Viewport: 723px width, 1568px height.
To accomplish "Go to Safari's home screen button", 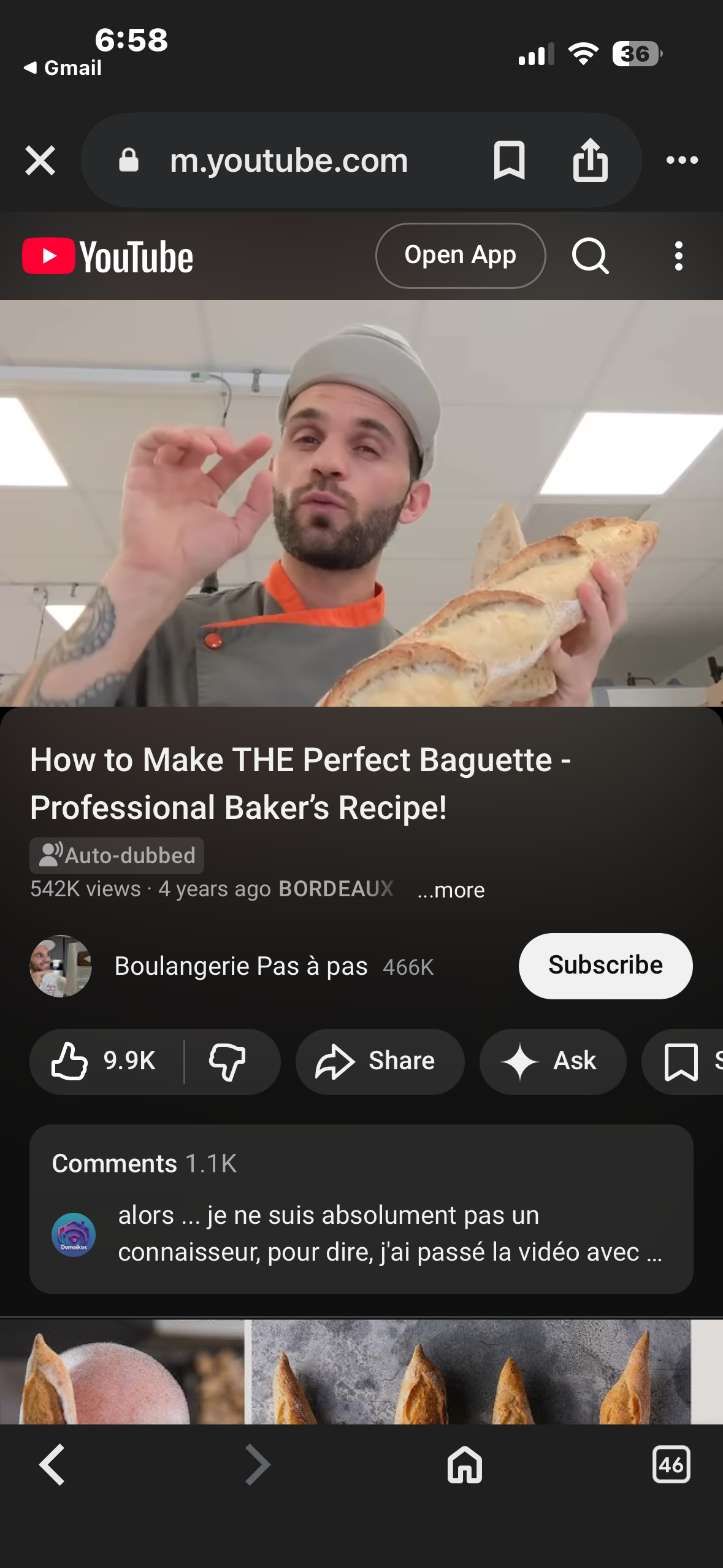I will pos(465,1466).
